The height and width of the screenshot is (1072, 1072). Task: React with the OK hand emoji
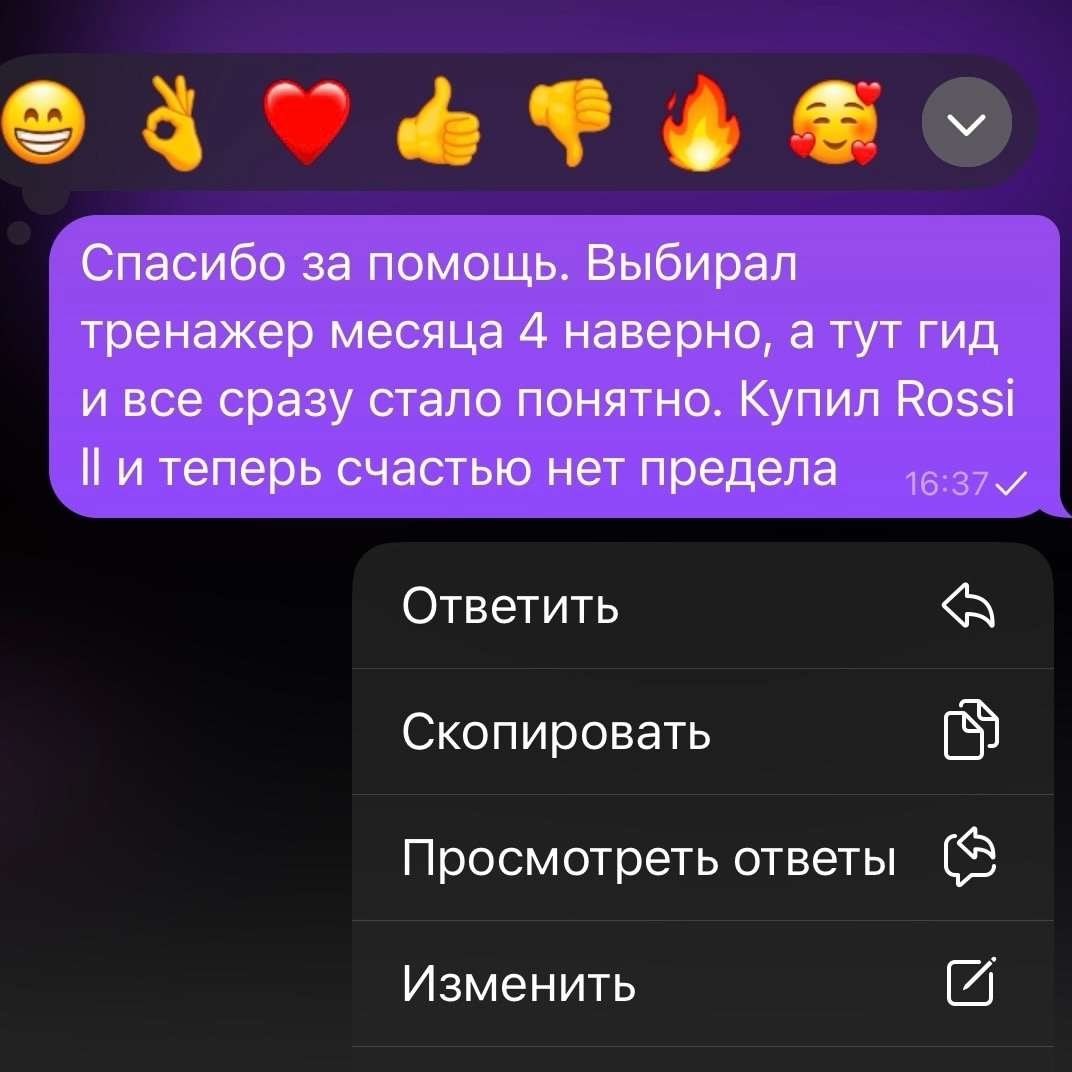pyautogui.click(x=172, y=124)
